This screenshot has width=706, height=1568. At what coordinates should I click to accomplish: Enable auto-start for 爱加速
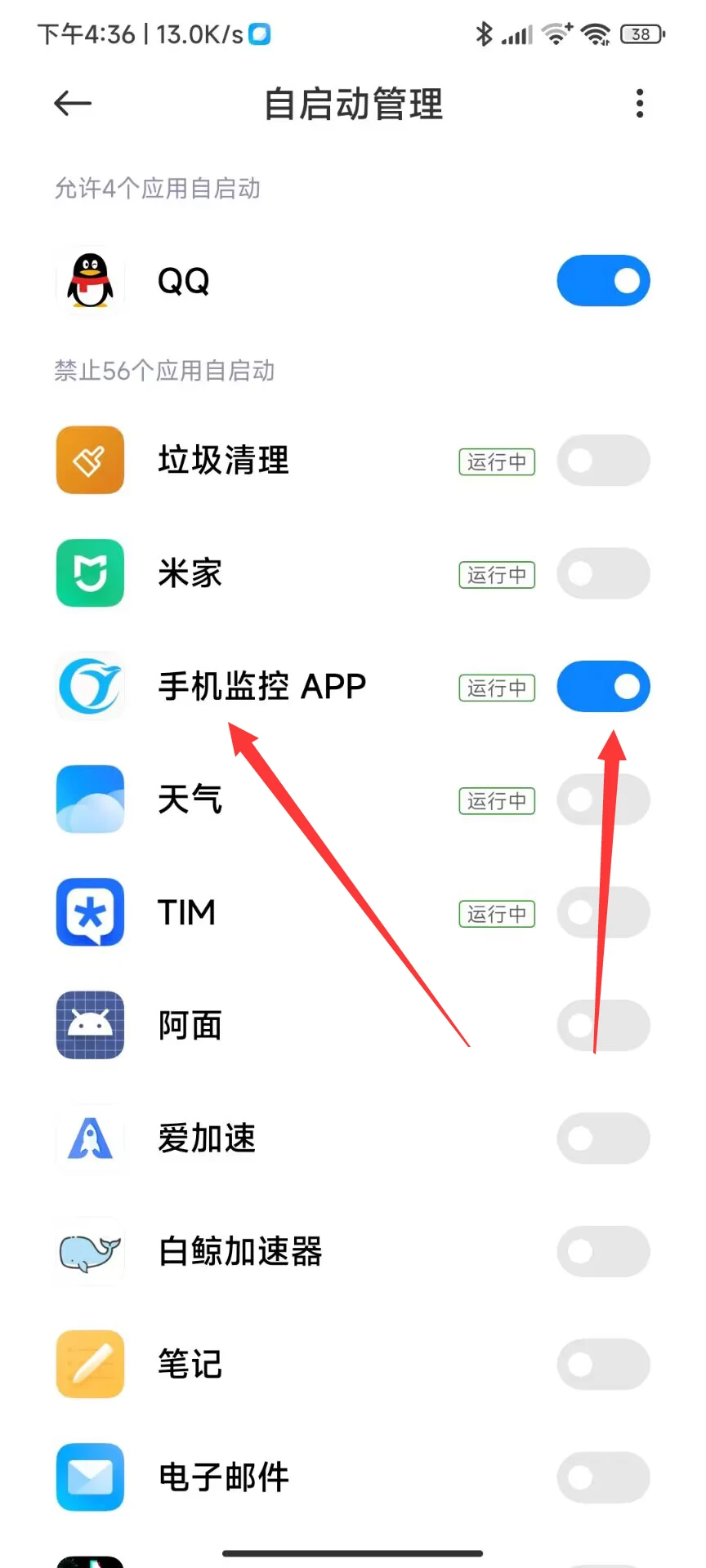[603, 1138]
